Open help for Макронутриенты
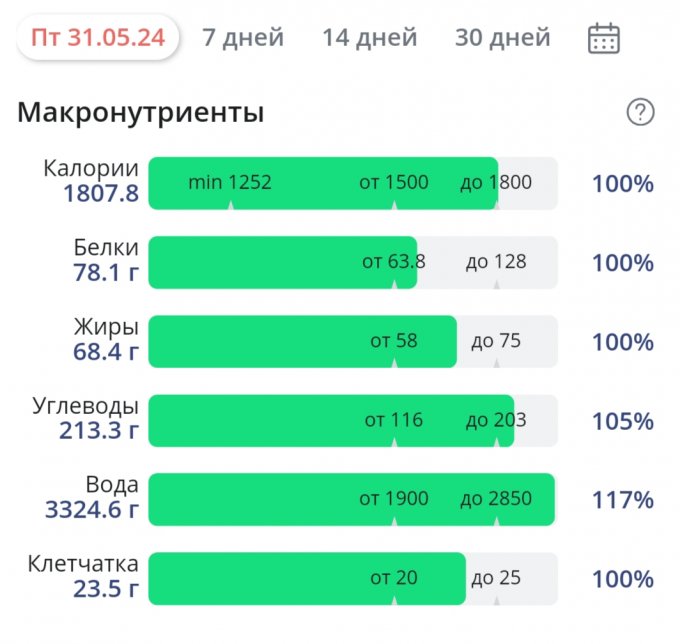 tap(640, 112)
